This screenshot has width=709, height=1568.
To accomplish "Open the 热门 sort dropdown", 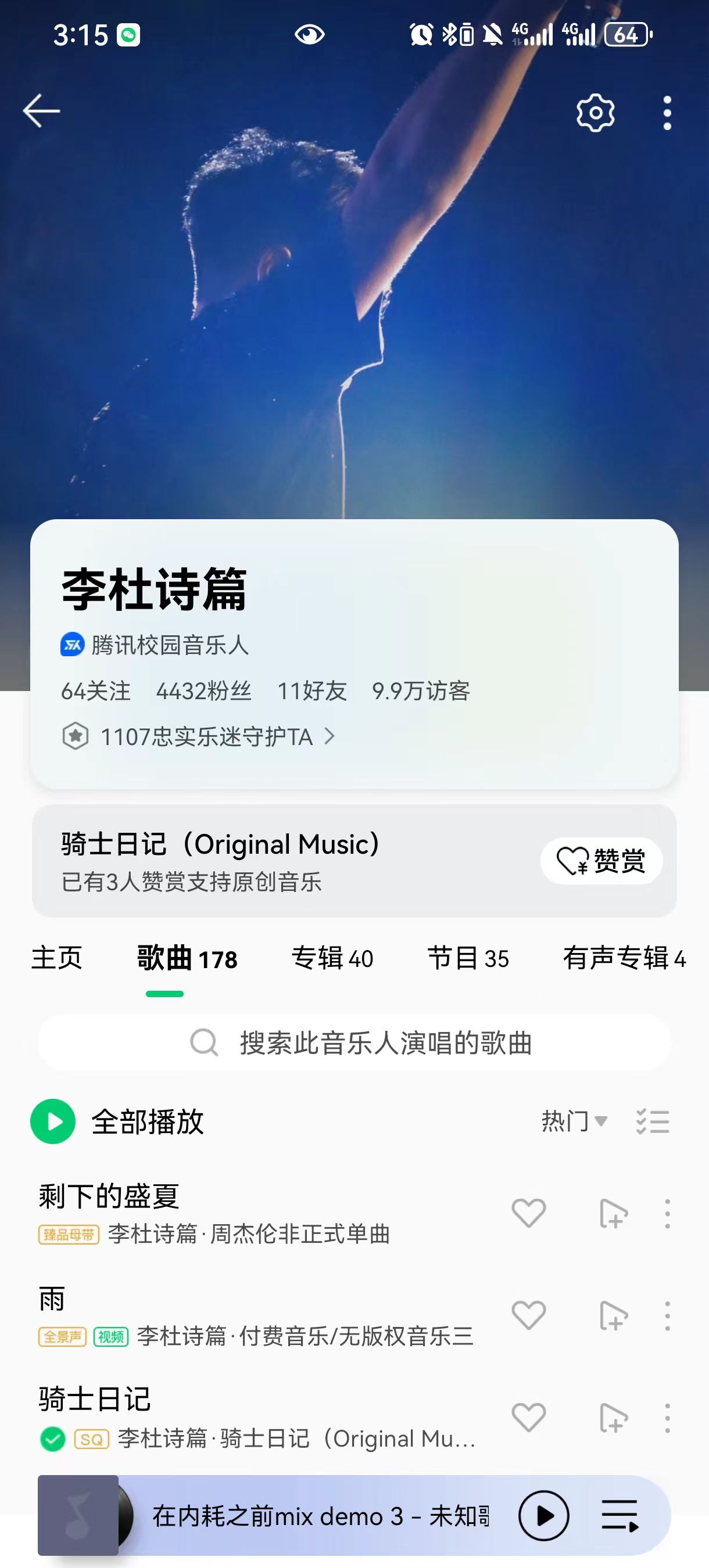I will pyautogui.click(x=574, y=1121).
